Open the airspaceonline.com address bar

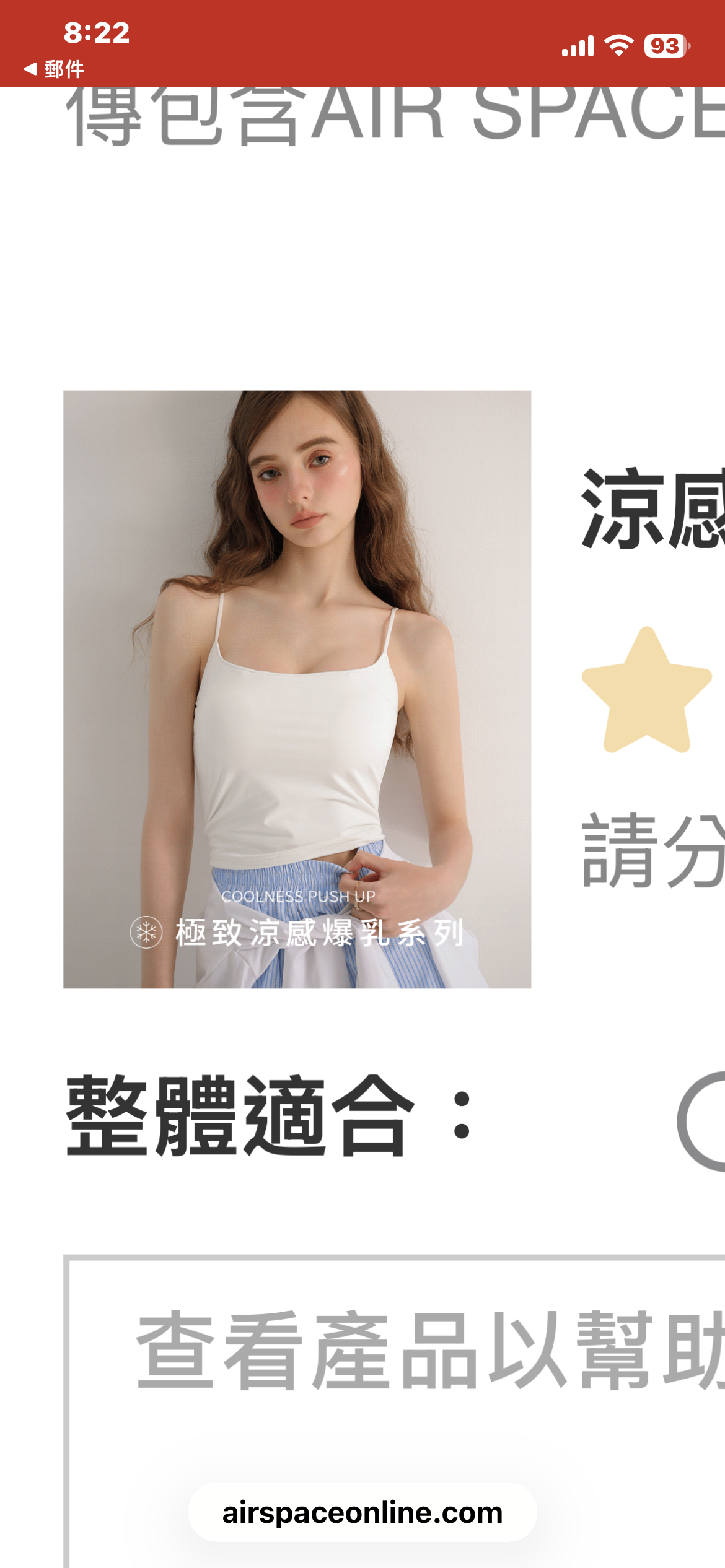pos(362,1513)
